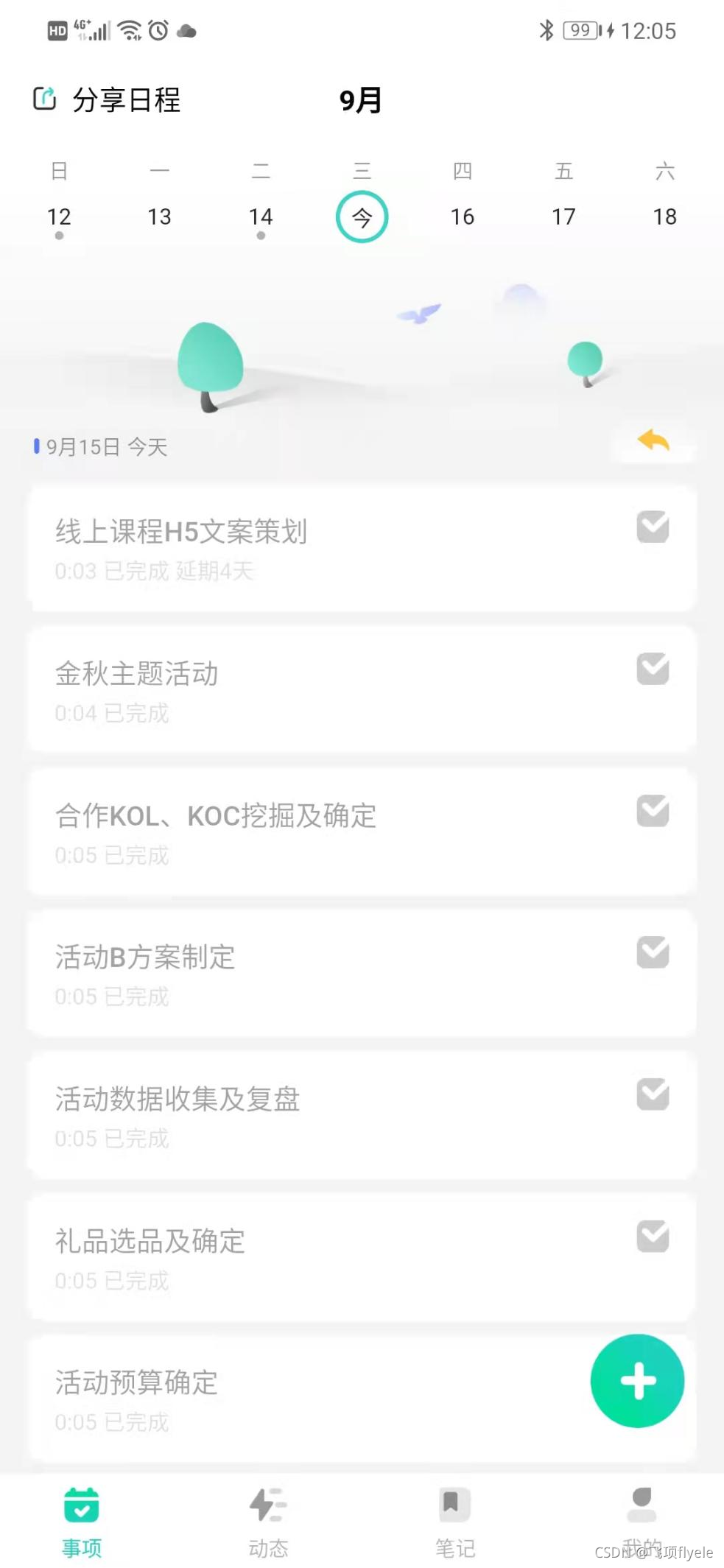Uncheck the checkbox for 礼品选品及确定
Image resolution: width=724 pixels, height=1568 pixels.
(653, 1237)
